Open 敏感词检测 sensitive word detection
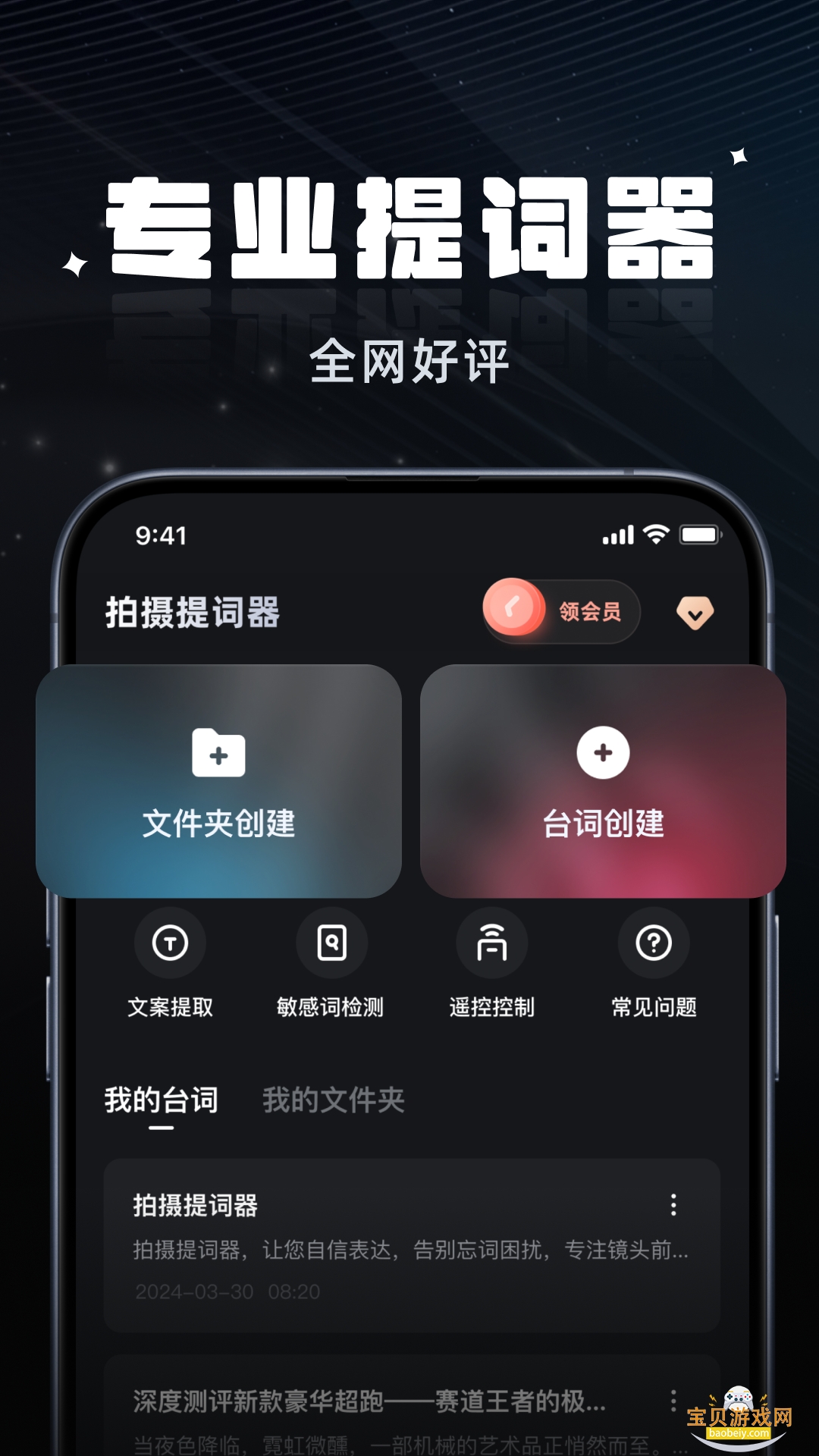Viewport: 819px width, 1456px height. [x=332, y=942]
